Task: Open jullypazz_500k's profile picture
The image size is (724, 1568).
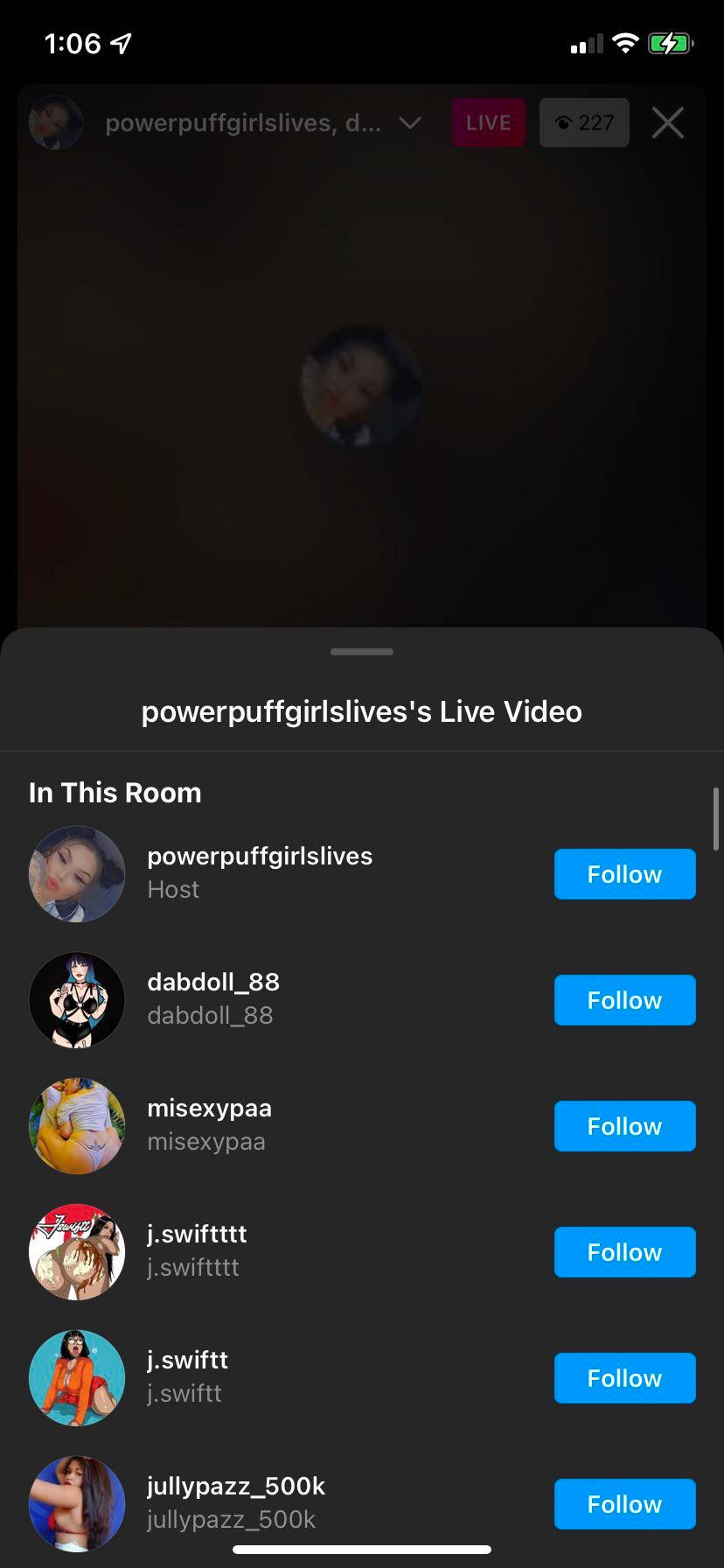Action: coord(77,1504)
